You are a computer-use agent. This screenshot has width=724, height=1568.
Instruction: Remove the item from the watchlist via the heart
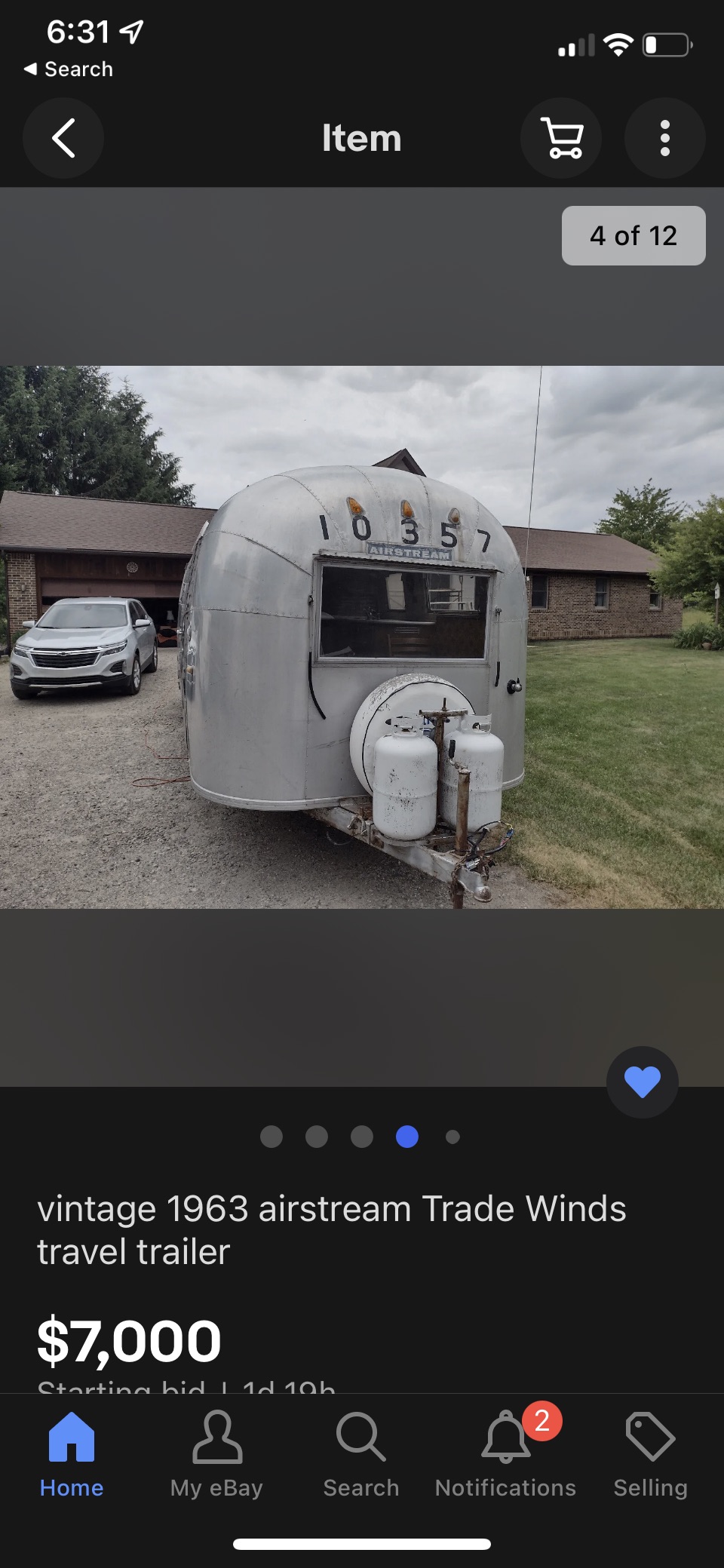point(643,1082)
